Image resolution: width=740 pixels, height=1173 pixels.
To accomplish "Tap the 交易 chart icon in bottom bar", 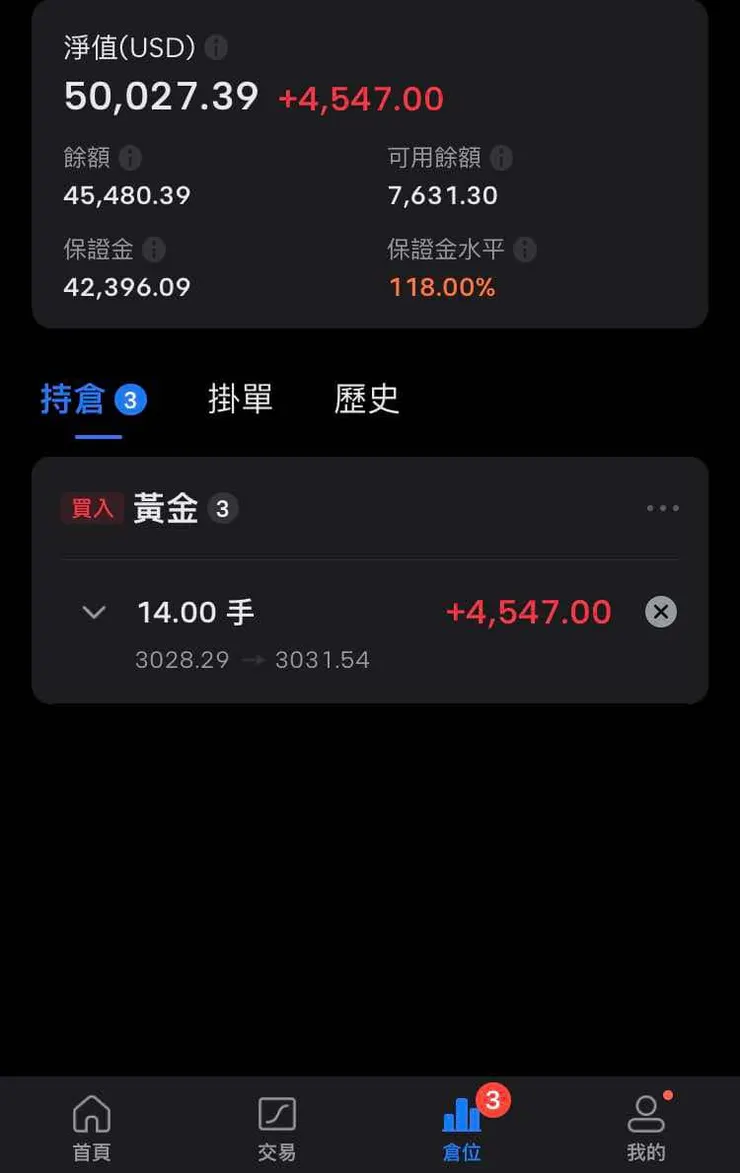I will 275,1113.
